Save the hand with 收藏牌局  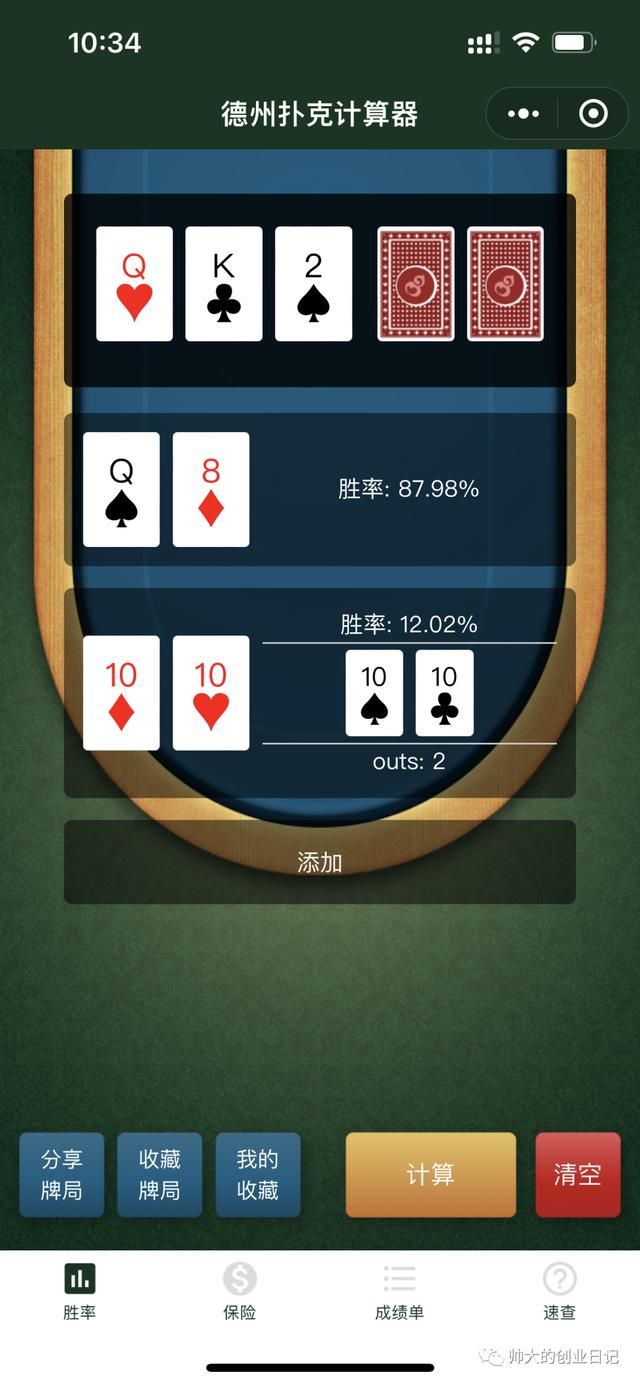(x=159, y=1175)
